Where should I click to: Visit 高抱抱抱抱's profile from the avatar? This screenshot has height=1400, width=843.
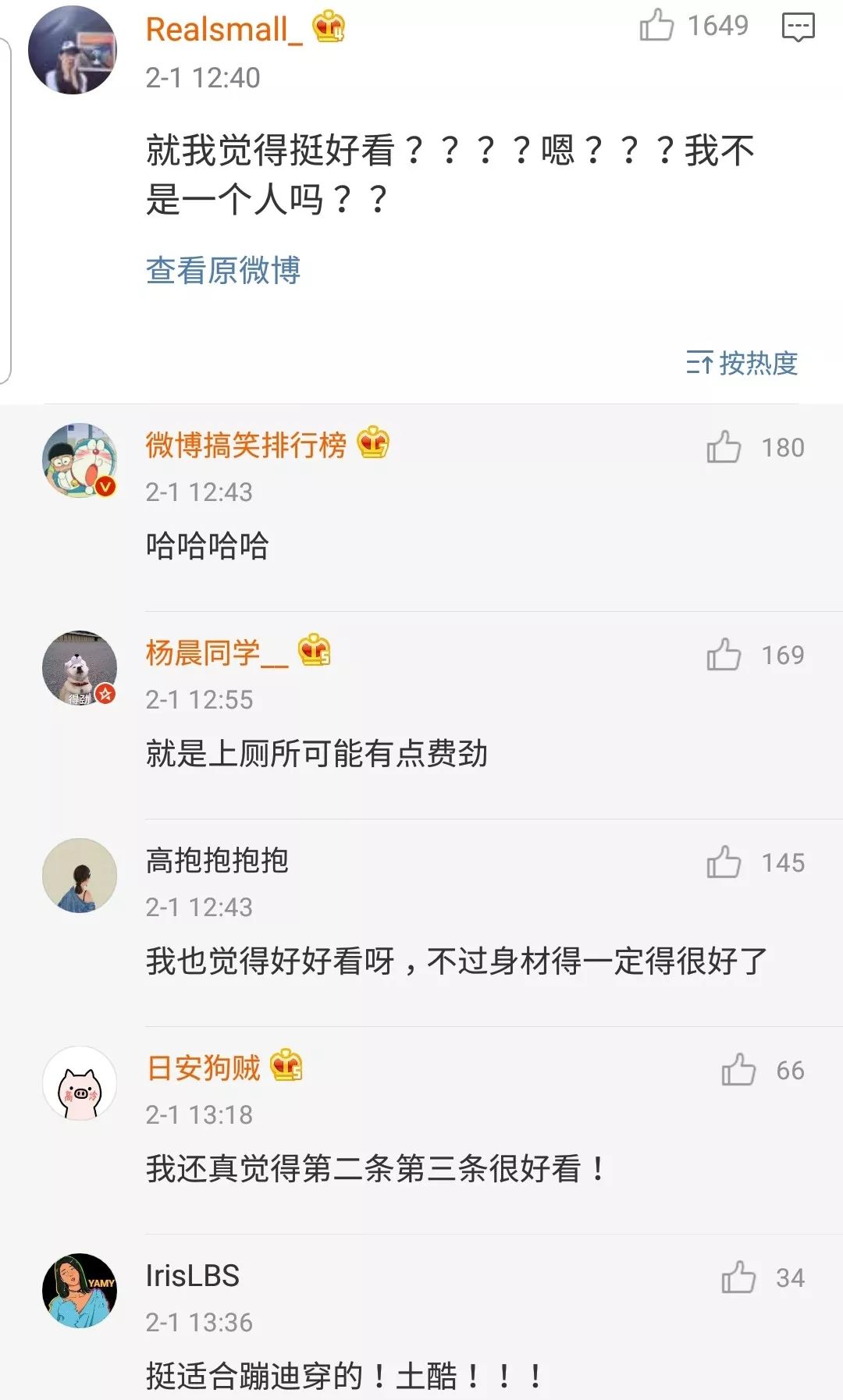80,876
